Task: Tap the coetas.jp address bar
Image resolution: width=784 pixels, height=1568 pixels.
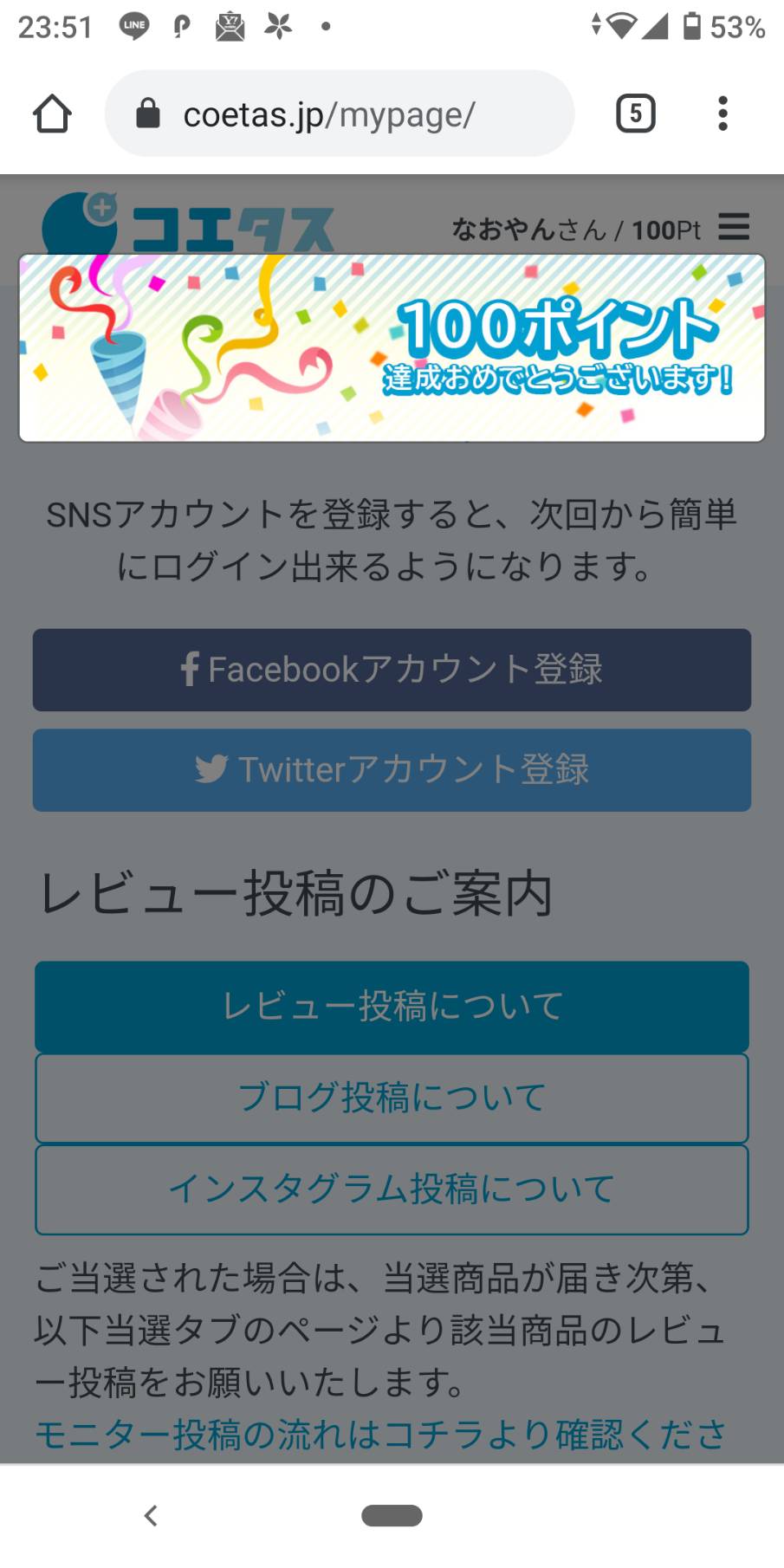Action: [340, 113]
